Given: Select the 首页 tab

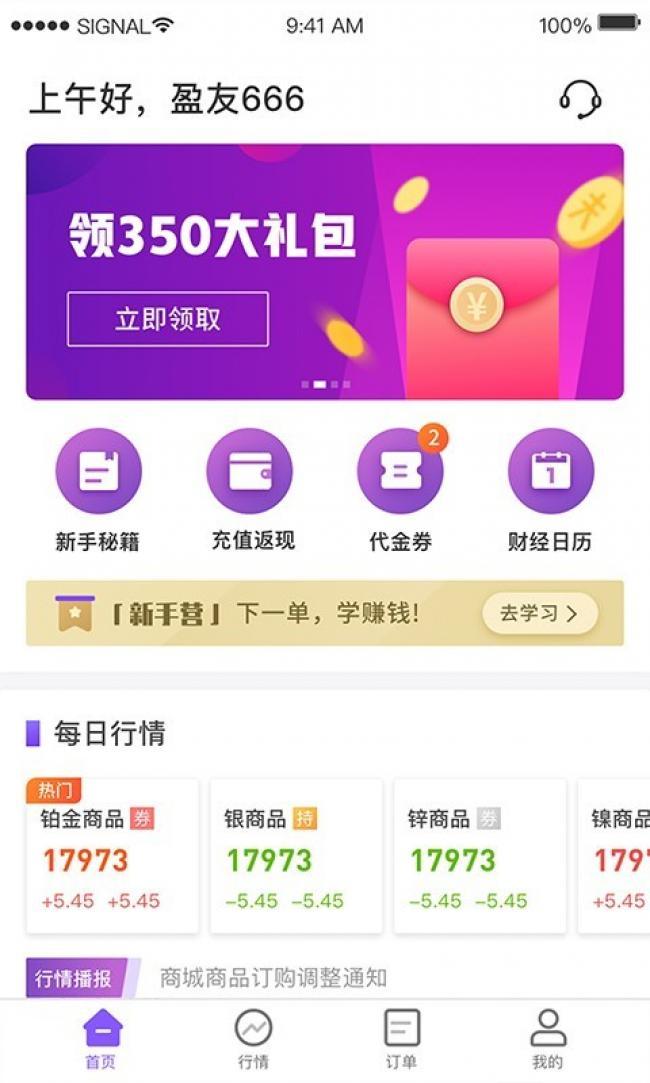Looking at the screenshot, I should (x=102, y=1039).
